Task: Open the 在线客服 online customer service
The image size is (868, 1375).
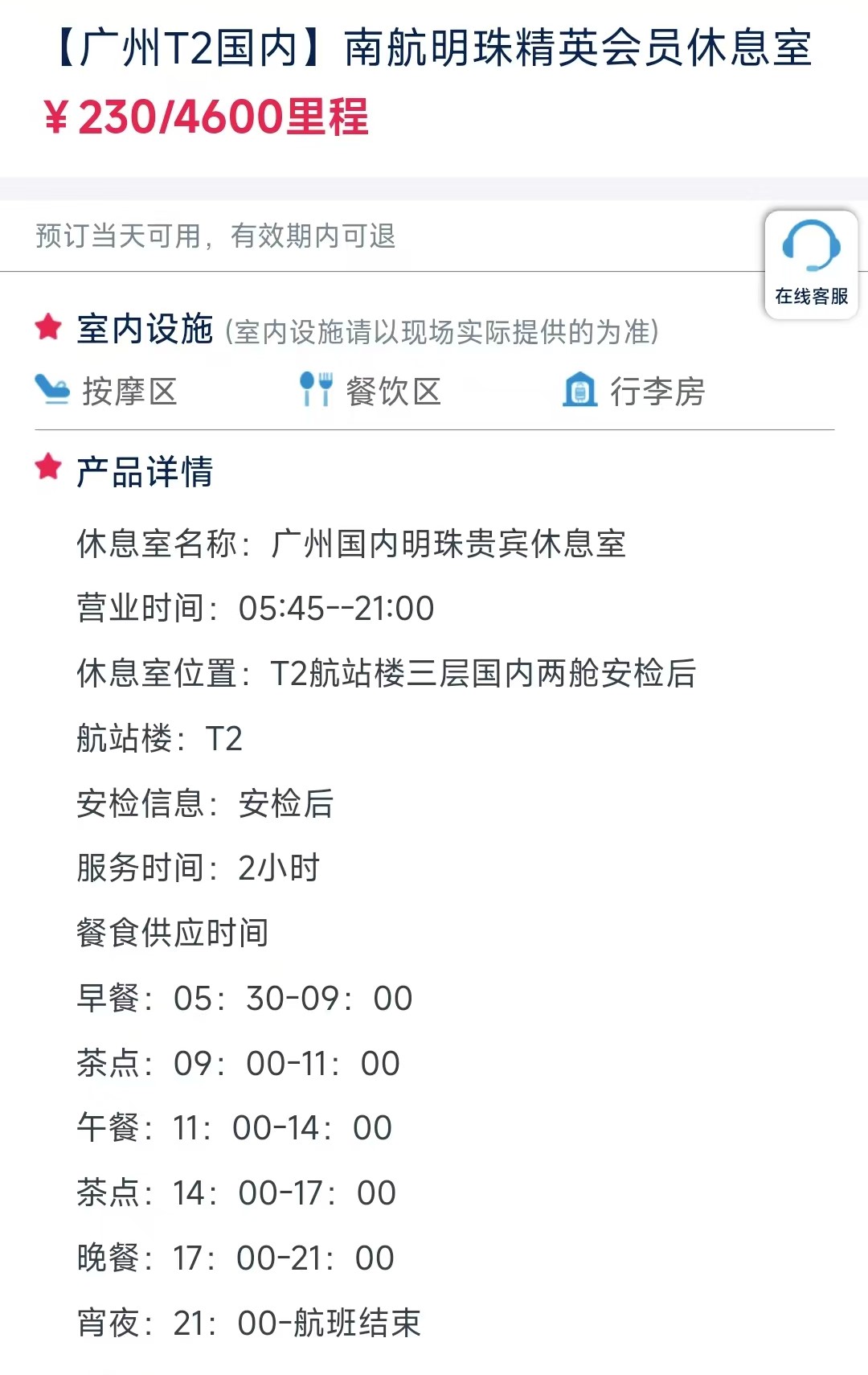Action: [811, 265]
